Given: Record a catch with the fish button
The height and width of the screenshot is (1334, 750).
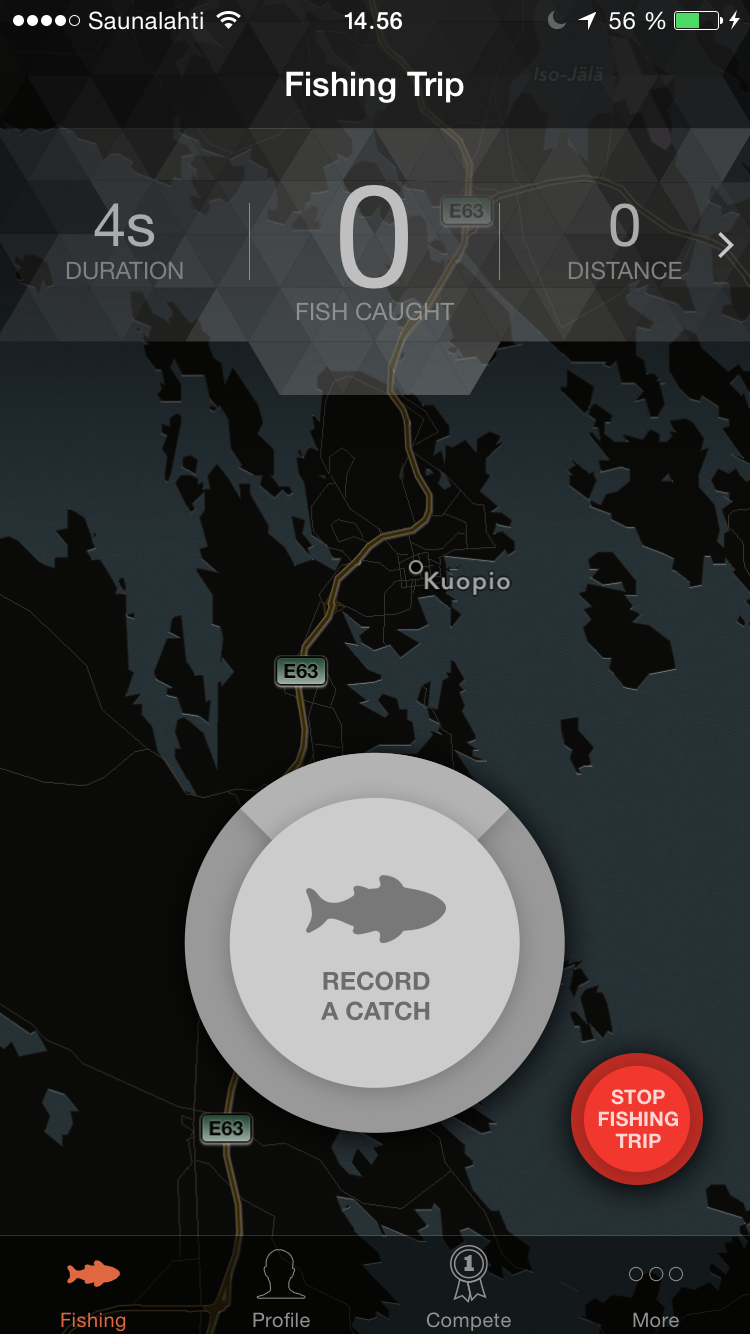Looking at the screenshot, I should (x=375, y=943).
